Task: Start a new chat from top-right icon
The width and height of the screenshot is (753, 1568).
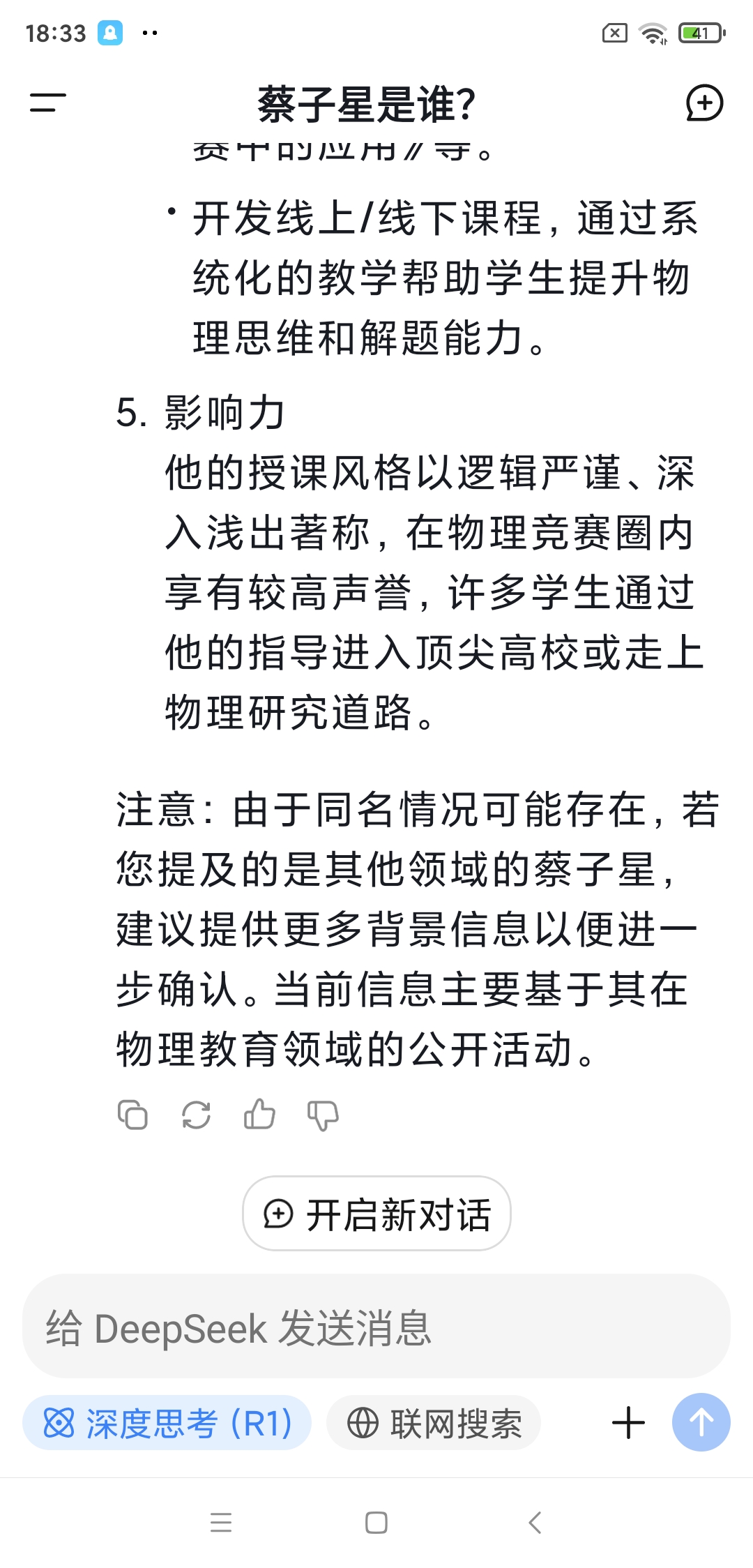Action: pyautogui.click(x=704, y=103)
